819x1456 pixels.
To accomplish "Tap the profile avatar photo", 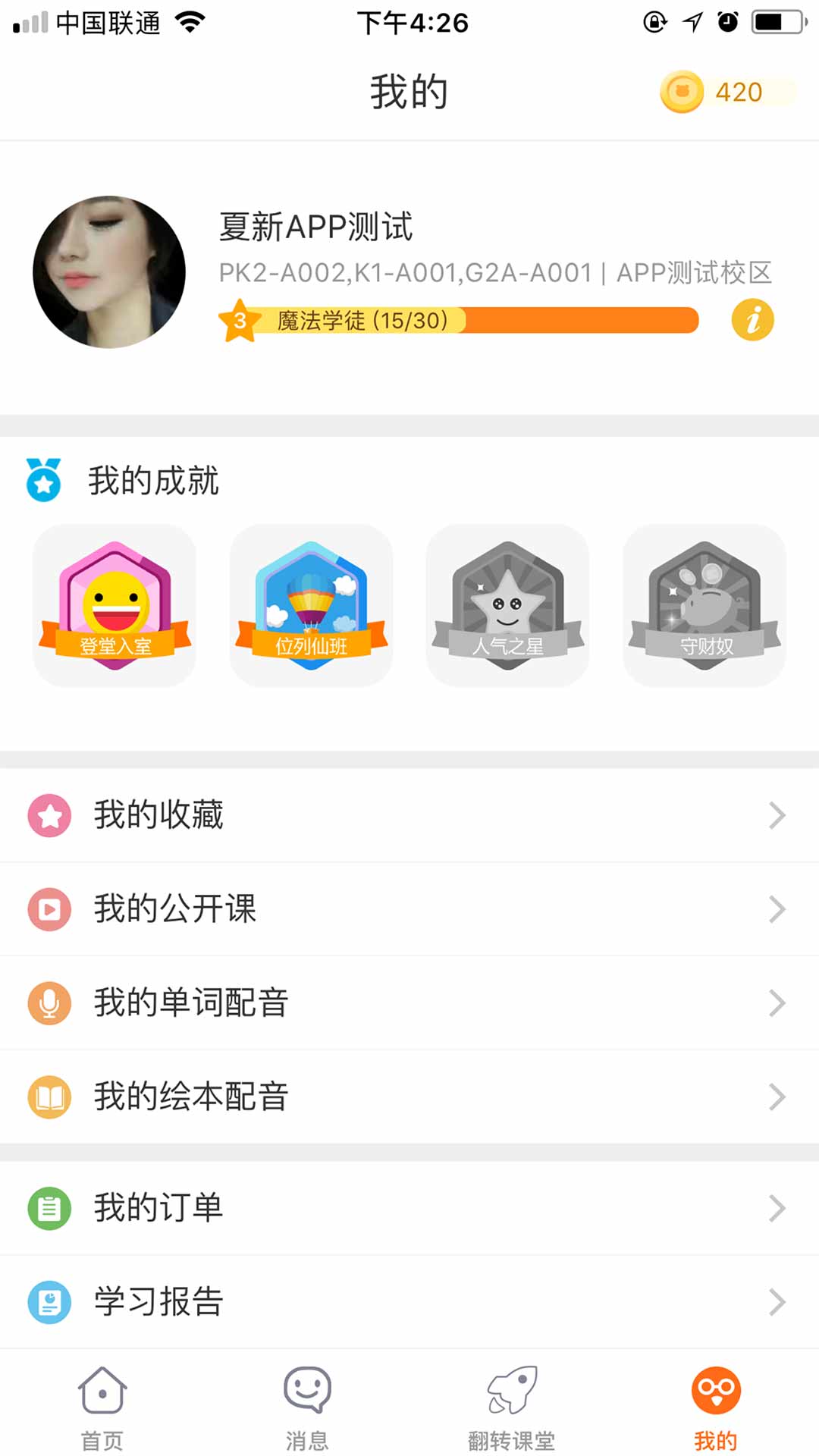I will pos(109,272).
